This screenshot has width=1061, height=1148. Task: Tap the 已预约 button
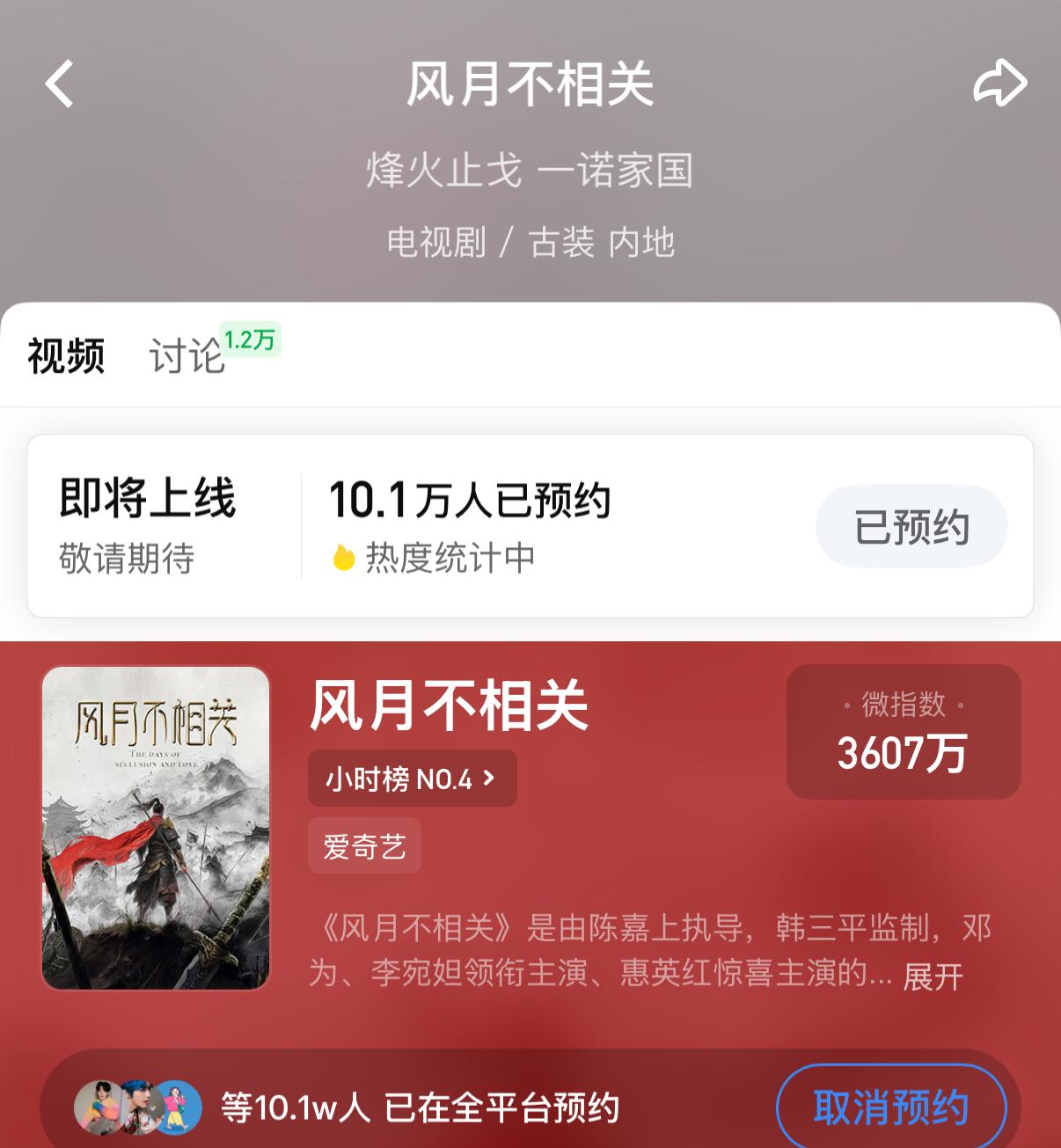911,527
